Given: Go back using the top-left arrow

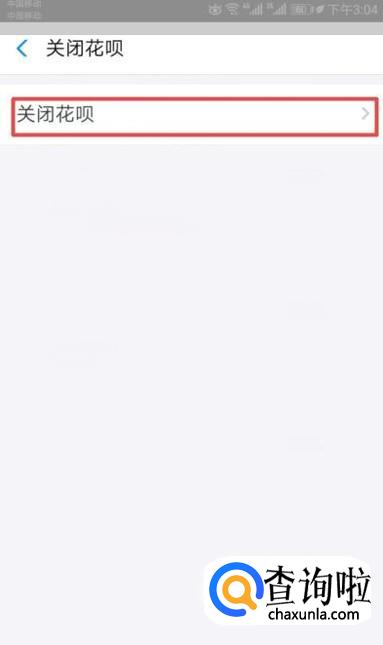Looking at the screenshot, I should [x=22, y=49].
